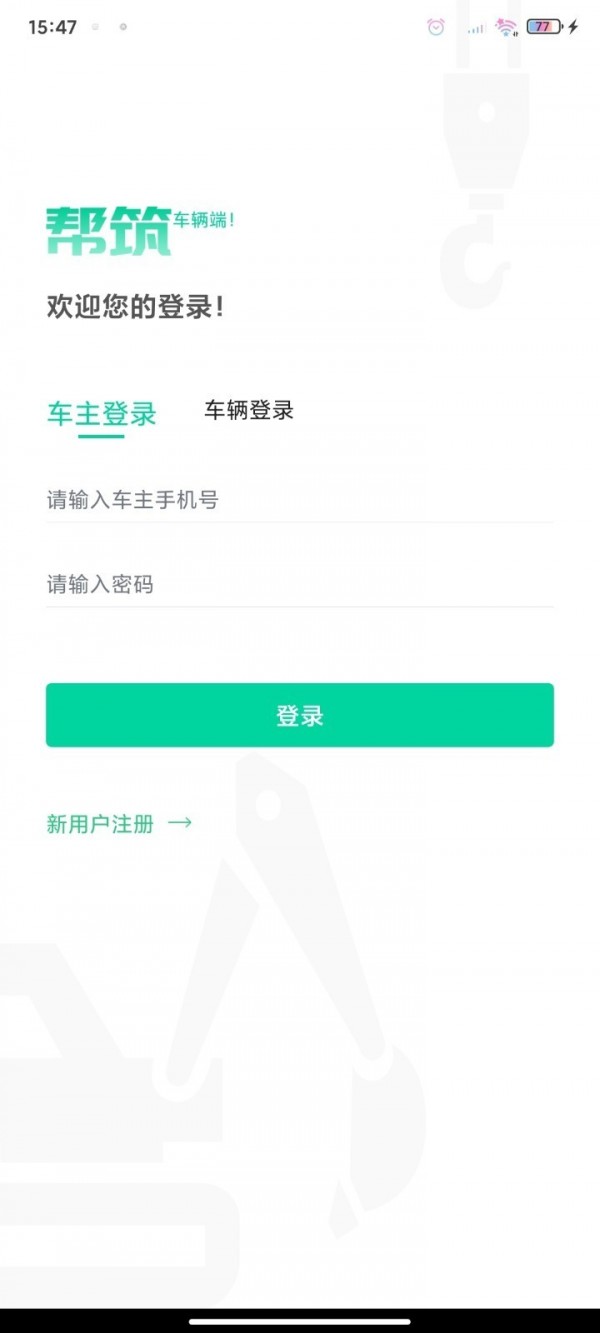Tap the 请输入密码 password field

coord(300,584)
